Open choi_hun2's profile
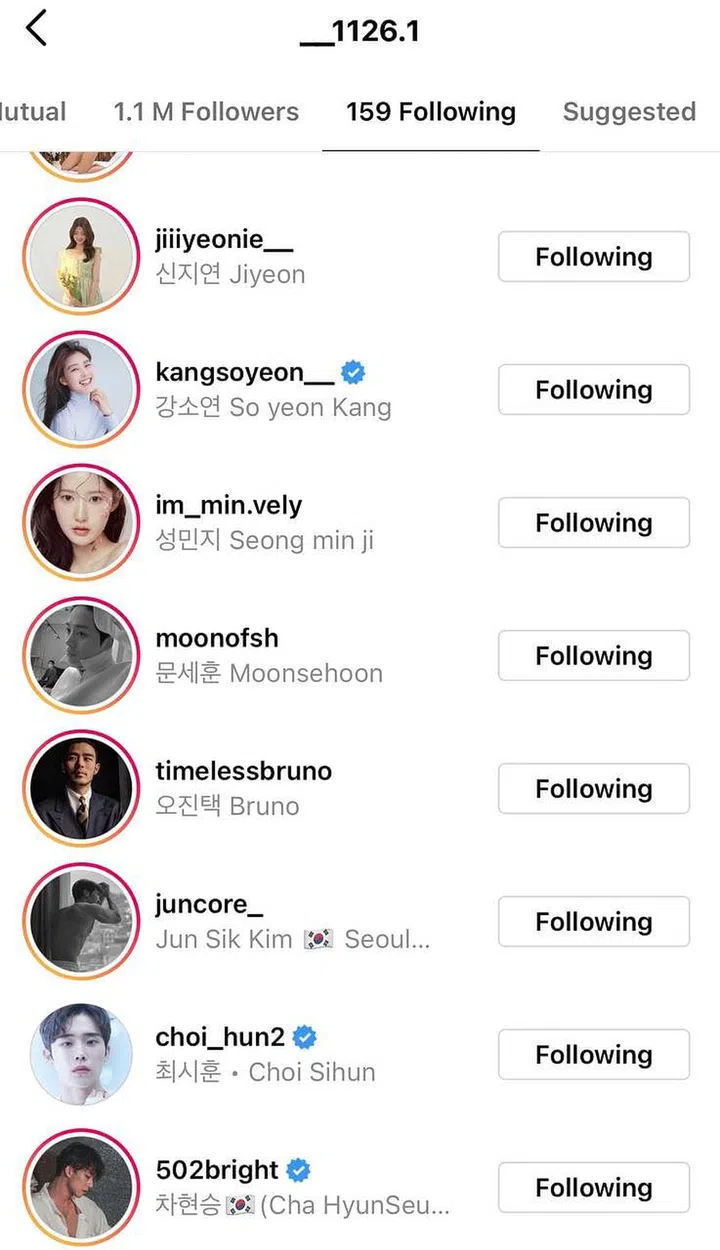 (220, 1038)
